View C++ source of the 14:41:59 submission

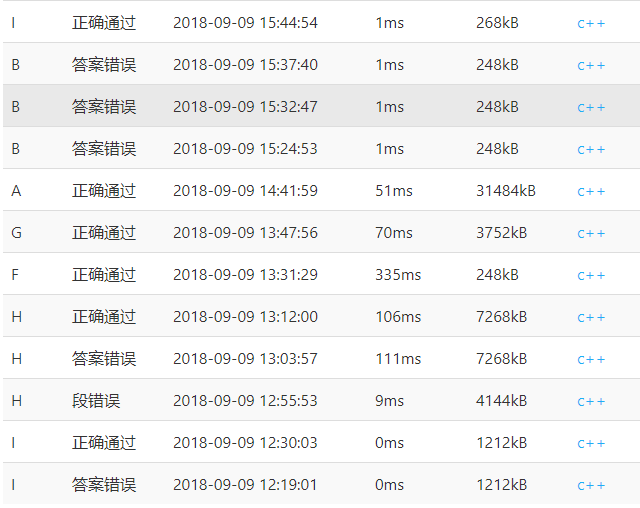pos(591,191)
